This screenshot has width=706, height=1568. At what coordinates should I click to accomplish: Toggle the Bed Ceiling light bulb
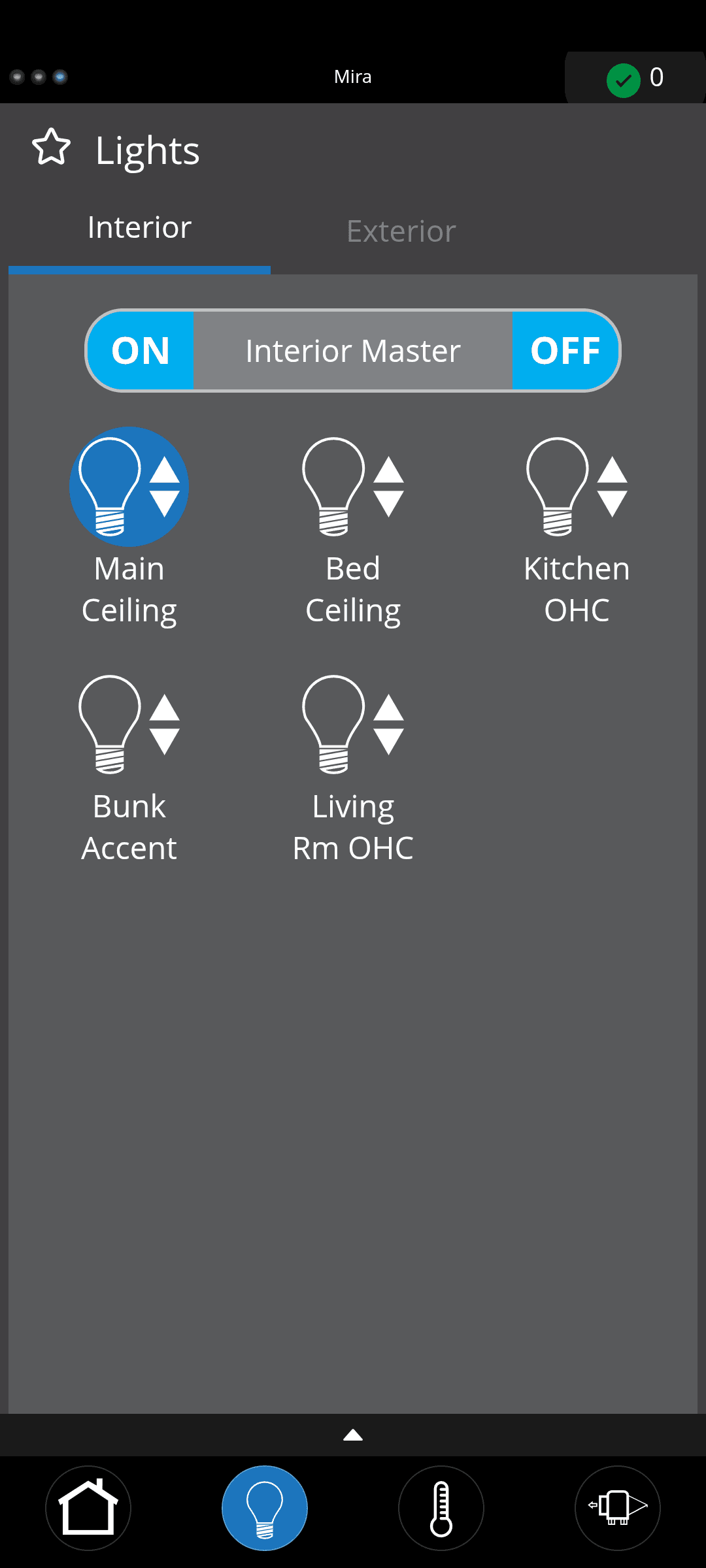tap(333, 487)
